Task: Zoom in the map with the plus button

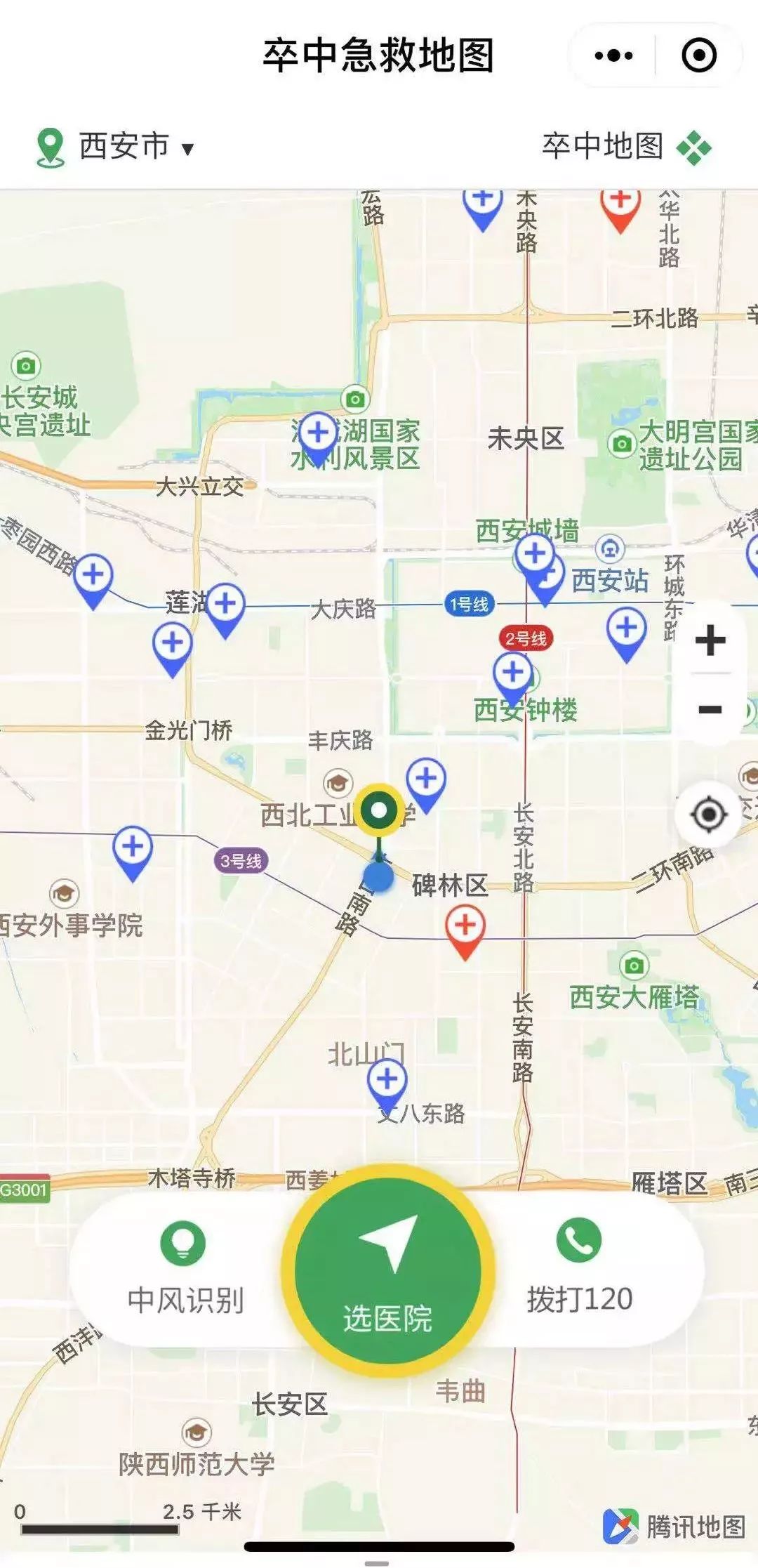Action: coord(710,640)
